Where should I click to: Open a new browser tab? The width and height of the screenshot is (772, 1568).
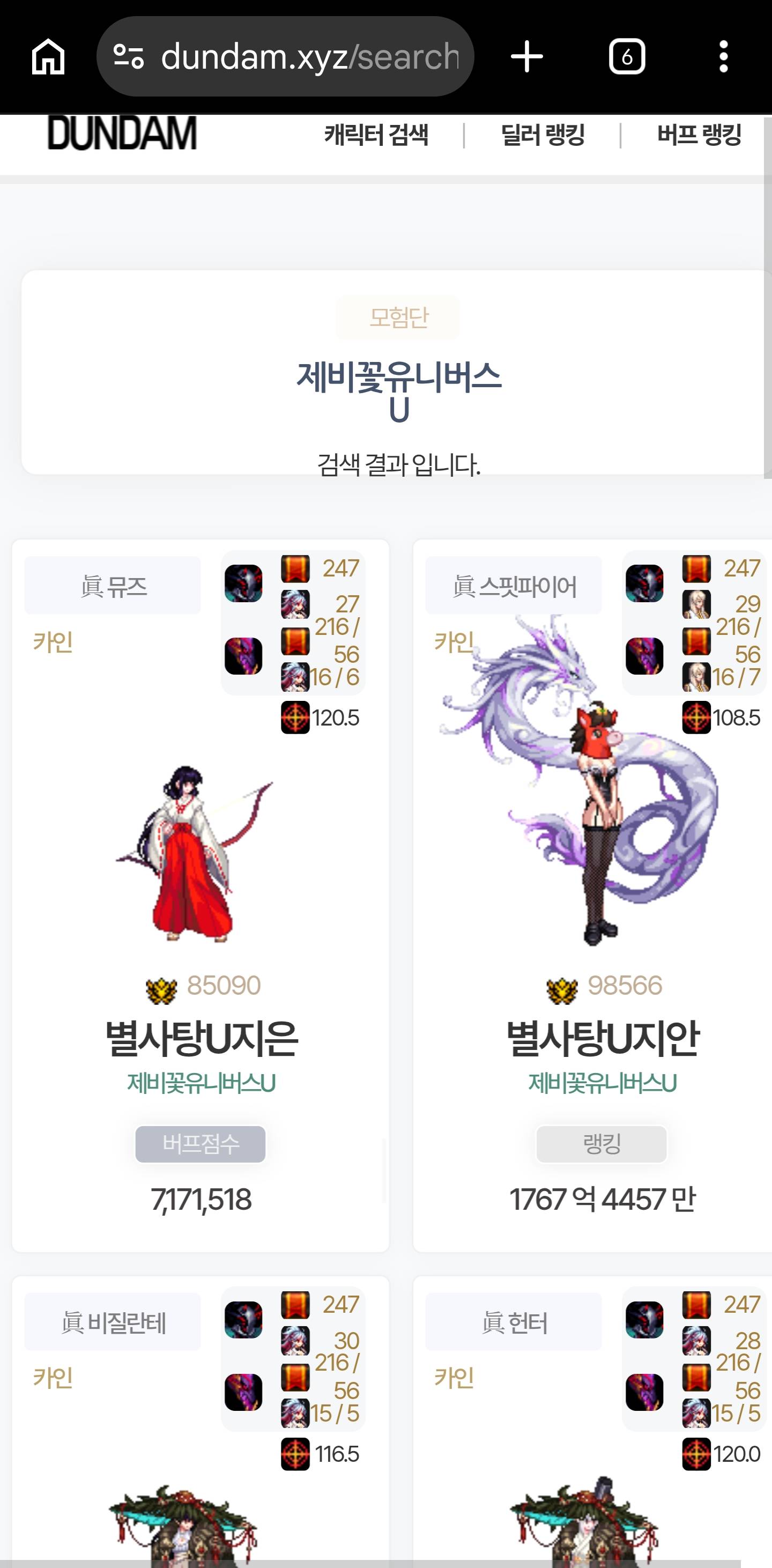click(x=526, y=57)
